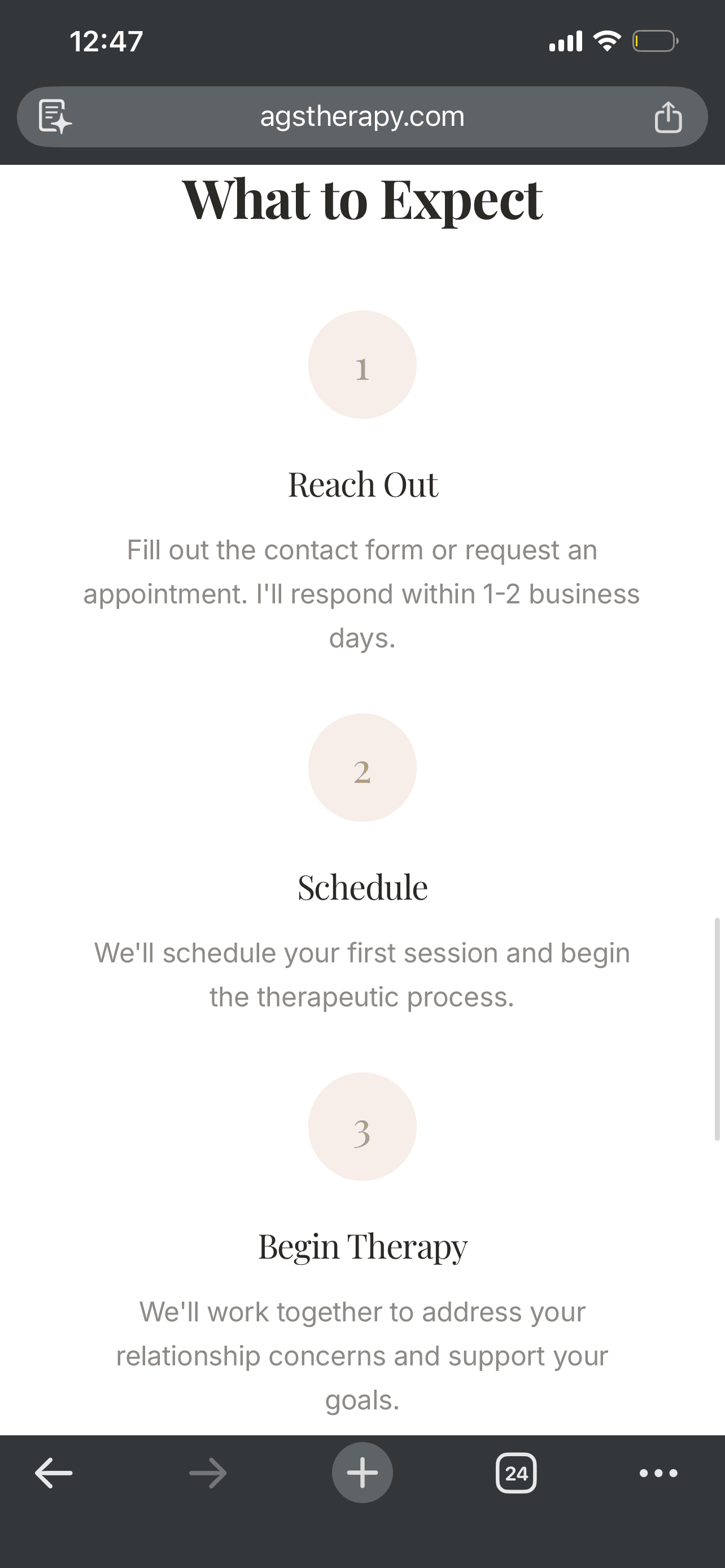Viewport: 725px width, 1568px height.
Task: Navigate back using the back arrow
Action: [53, 1473]
